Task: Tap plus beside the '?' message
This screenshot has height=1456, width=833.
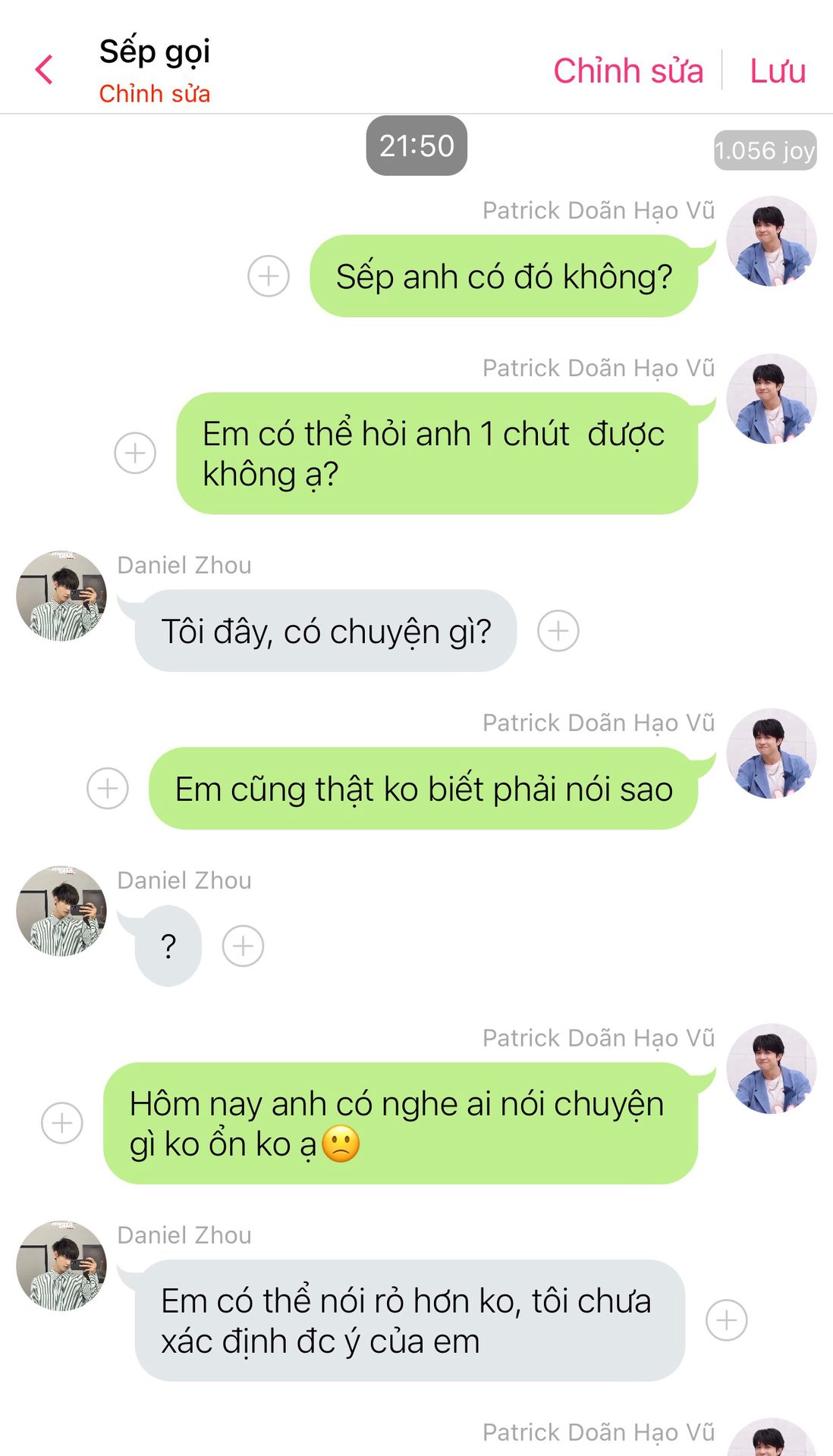Action: [243, 946]
